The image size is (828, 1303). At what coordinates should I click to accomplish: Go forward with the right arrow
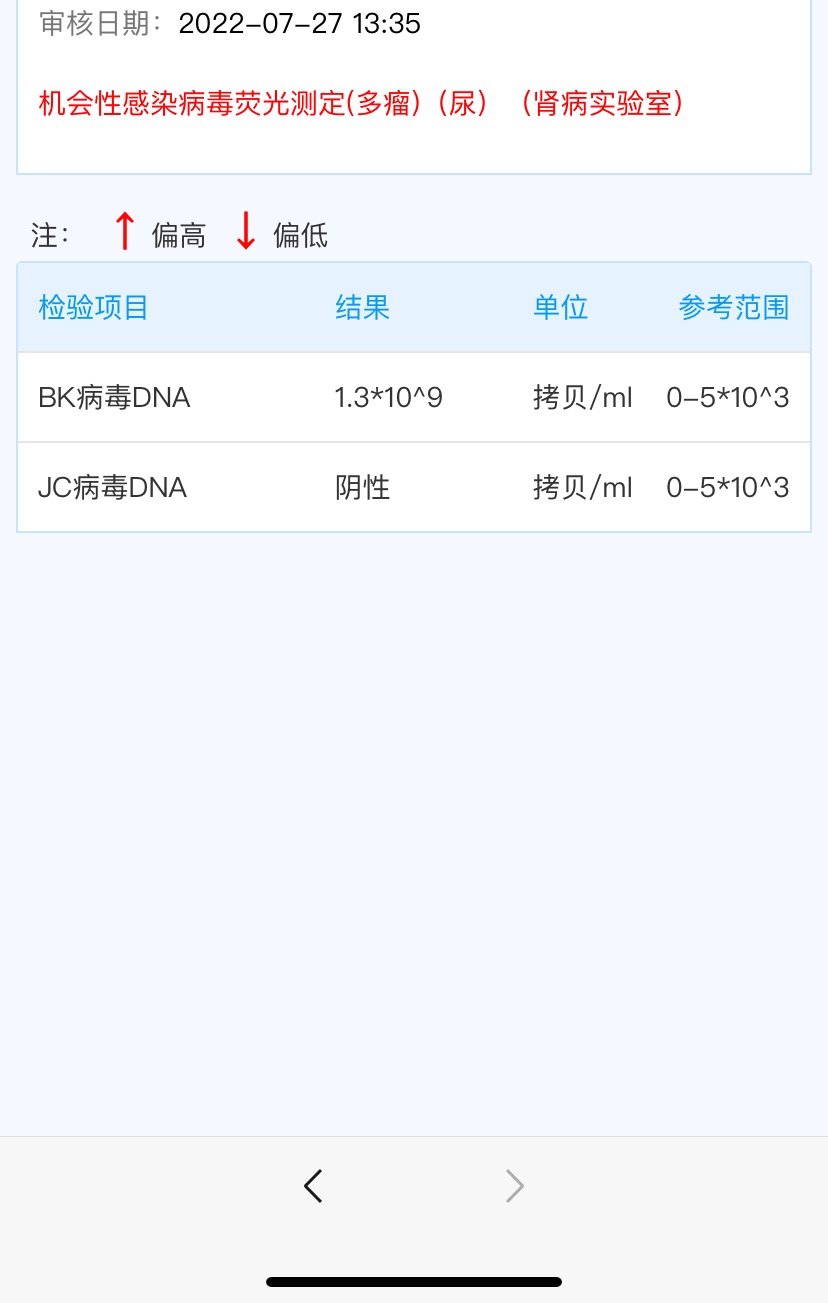click(515, 1186)
